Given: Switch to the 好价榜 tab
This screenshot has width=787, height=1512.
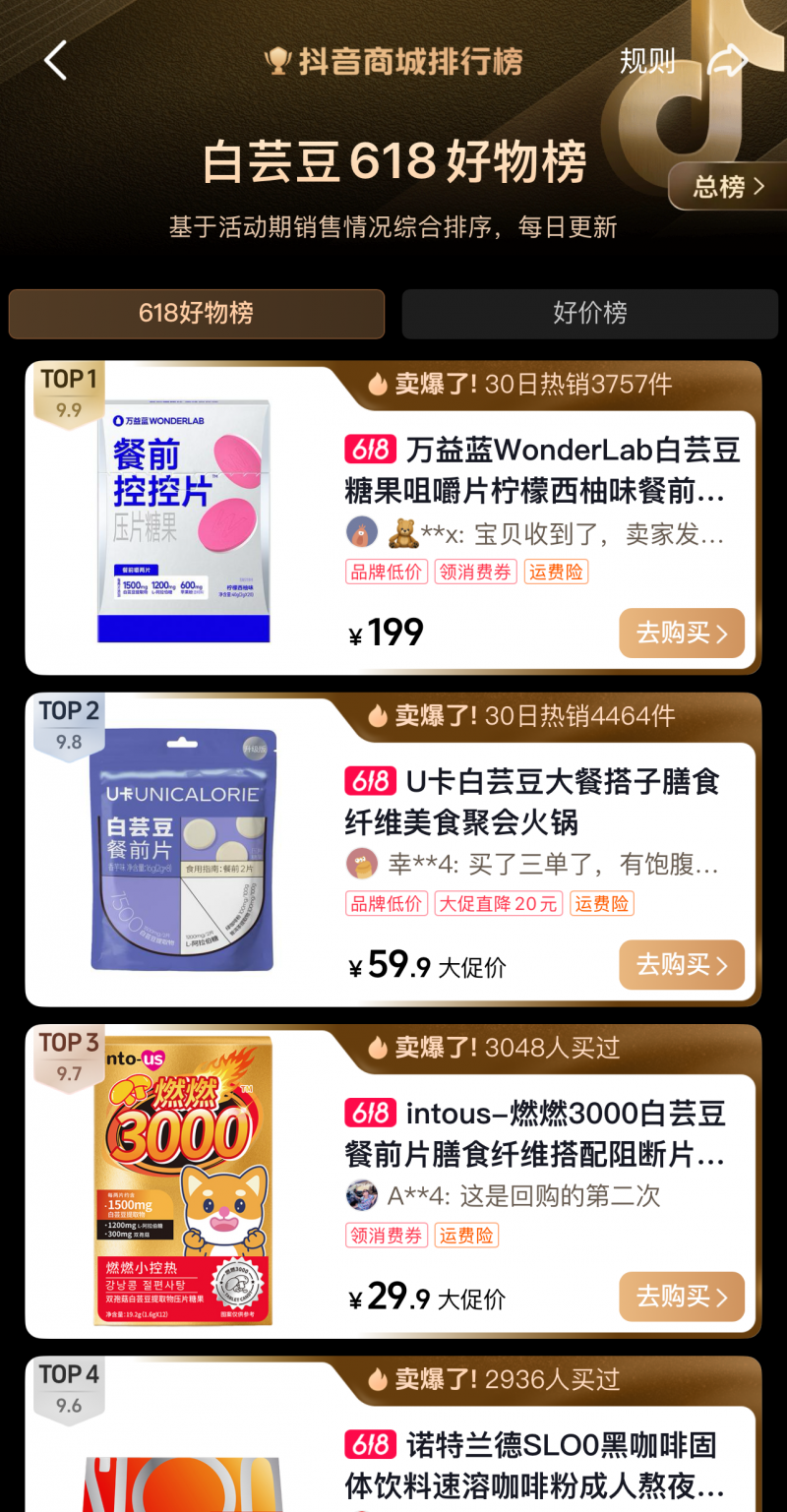Looking at the screenshot, I should (589, 314).
